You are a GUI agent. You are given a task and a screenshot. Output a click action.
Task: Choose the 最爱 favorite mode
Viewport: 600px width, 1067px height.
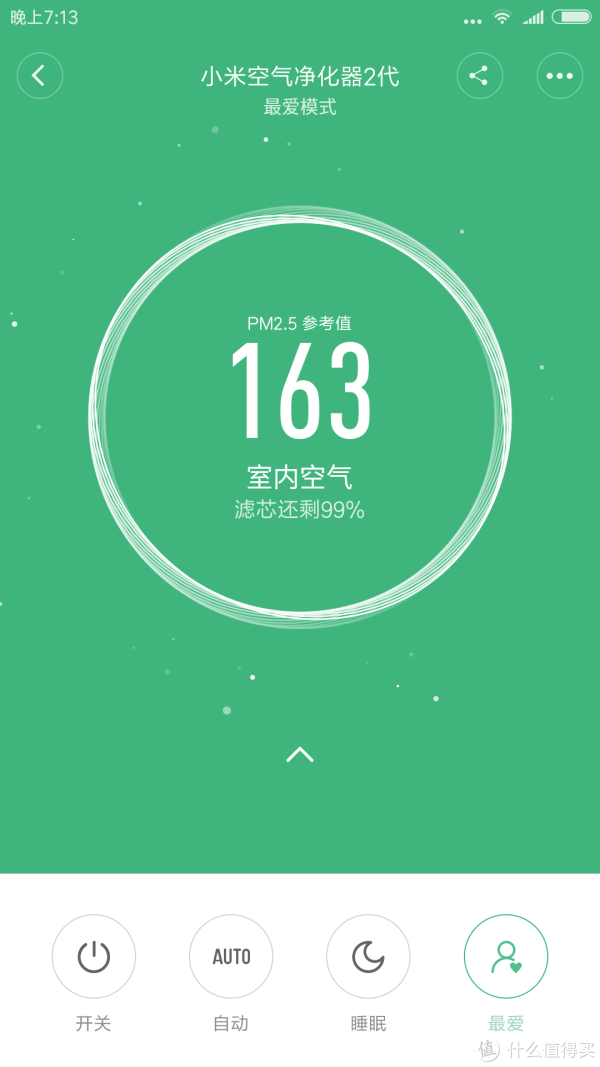click(x=506, y=957)
